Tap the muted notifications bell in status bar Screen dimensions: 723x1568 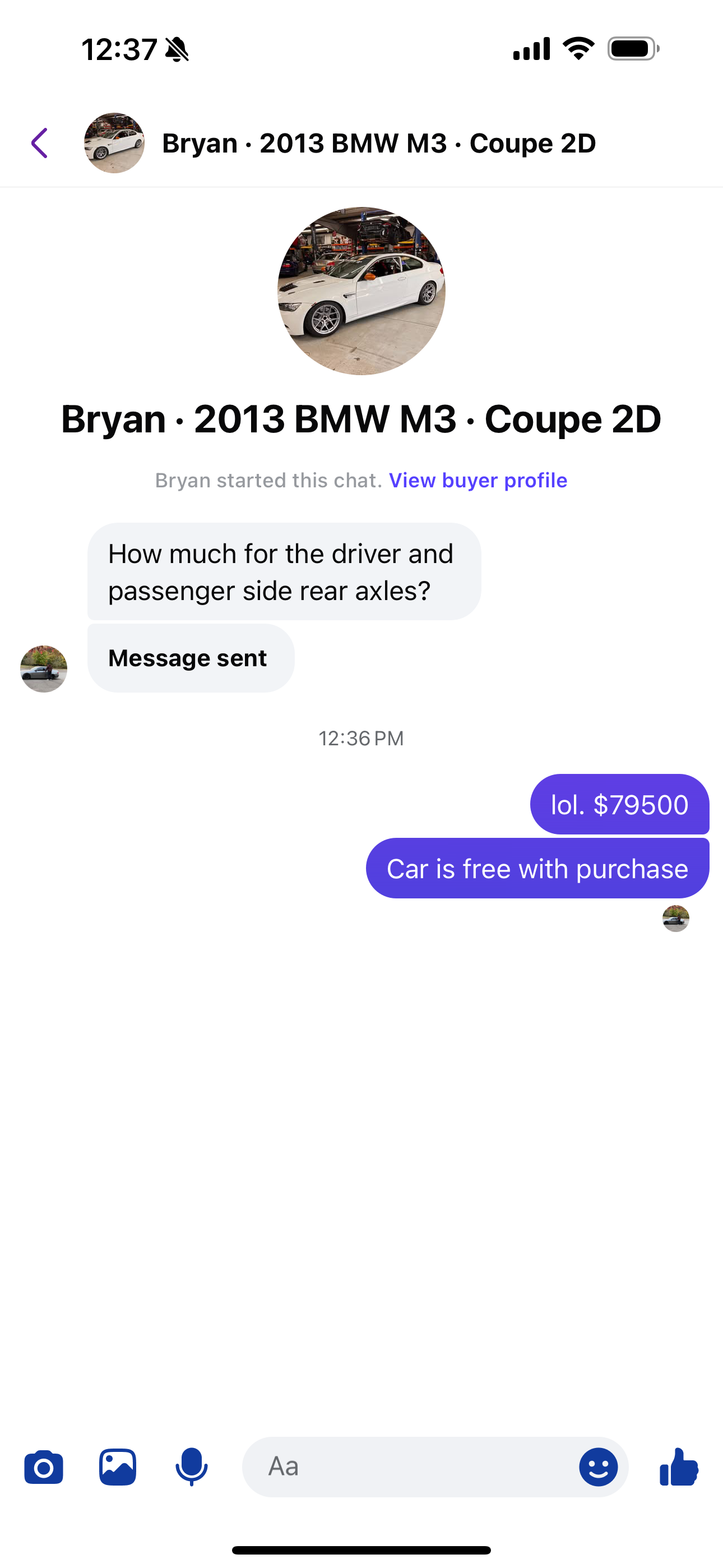pos(176,50)
